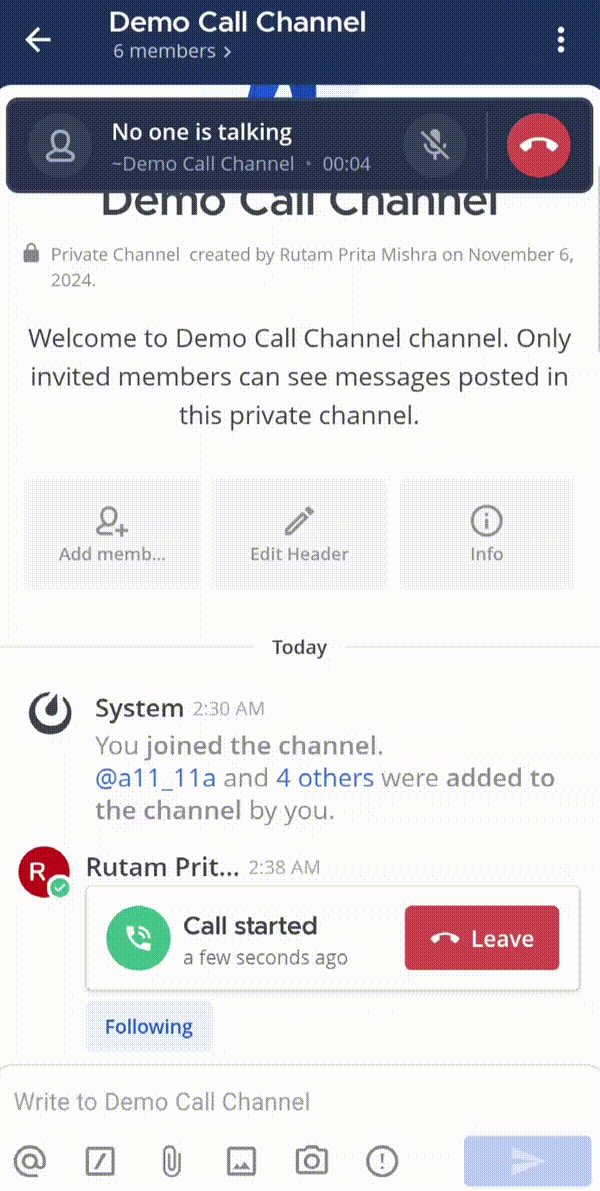The height and width of the screenshot is (1191, 600).
Task: Send the message
Action: pyautogui.click(x=527, y=1160)
